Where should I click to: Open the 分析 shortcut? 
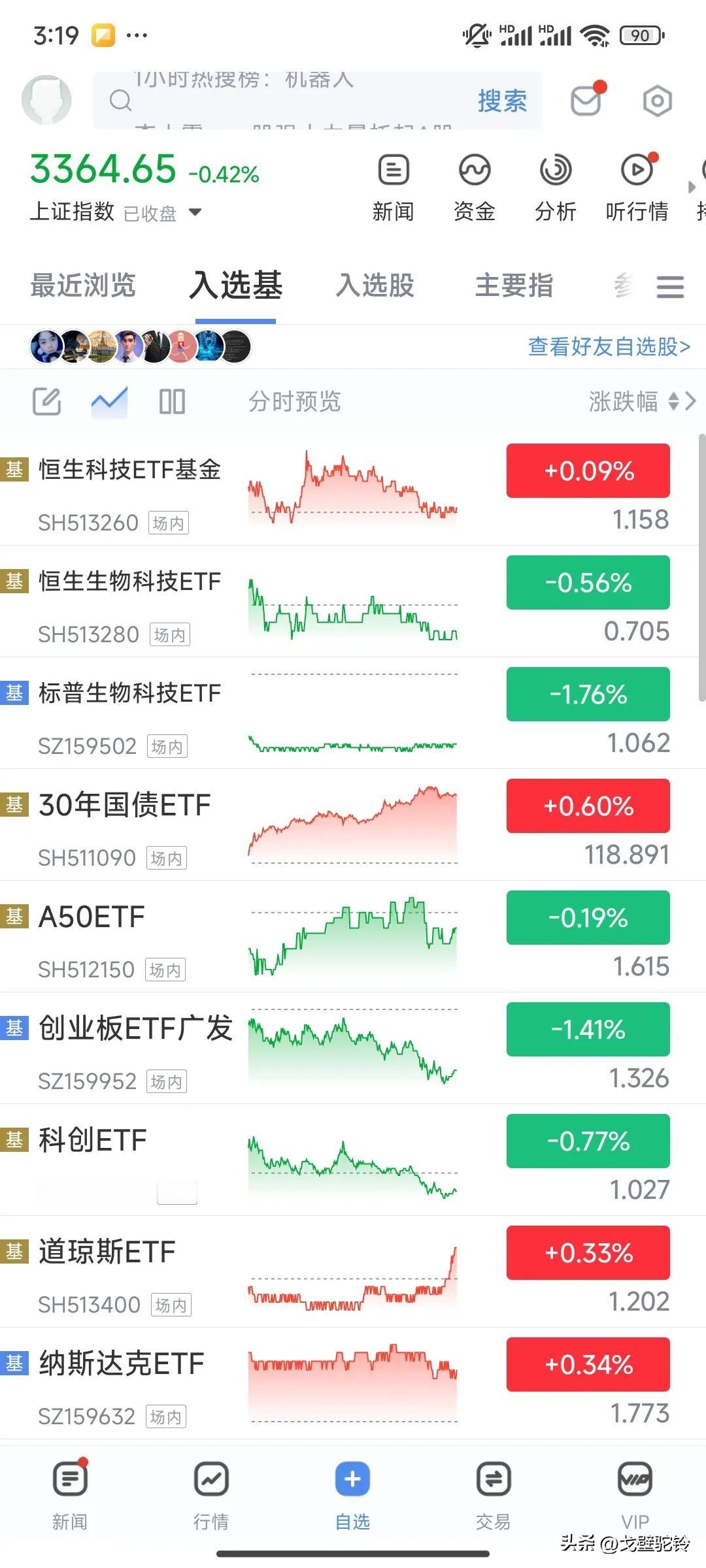[555, 189]
